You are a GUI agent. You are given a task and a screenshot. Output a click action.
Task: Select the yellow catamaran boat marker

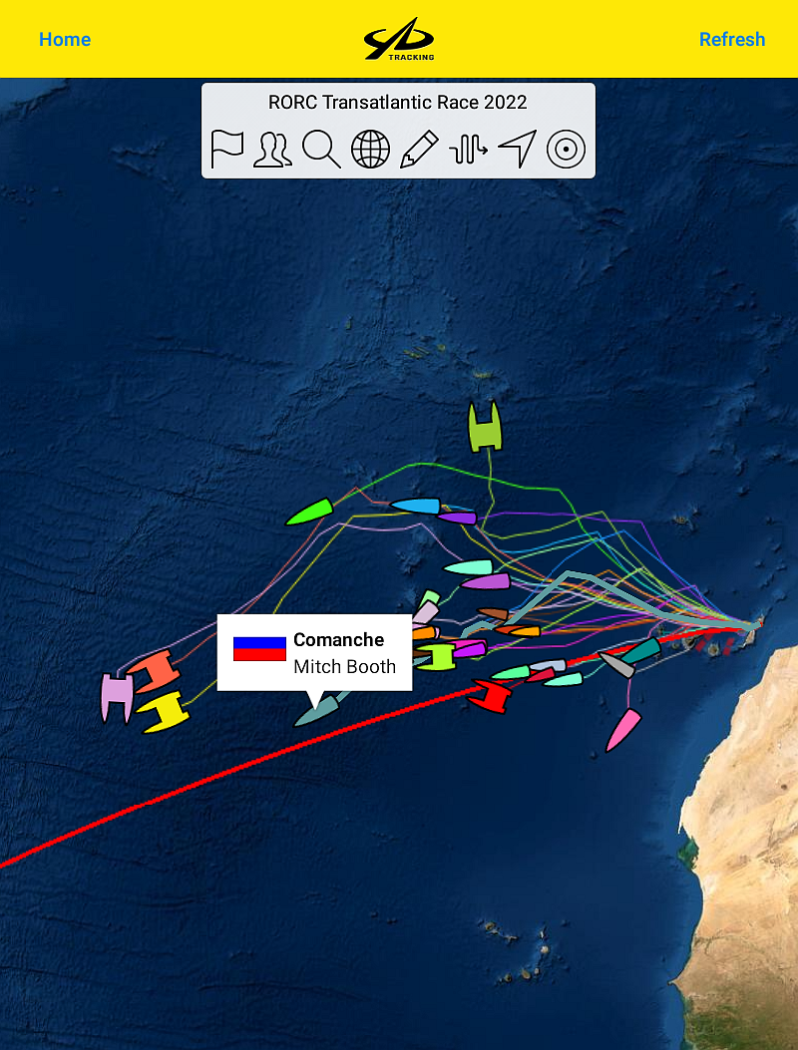pyautogui.click(x=163, y=712)
